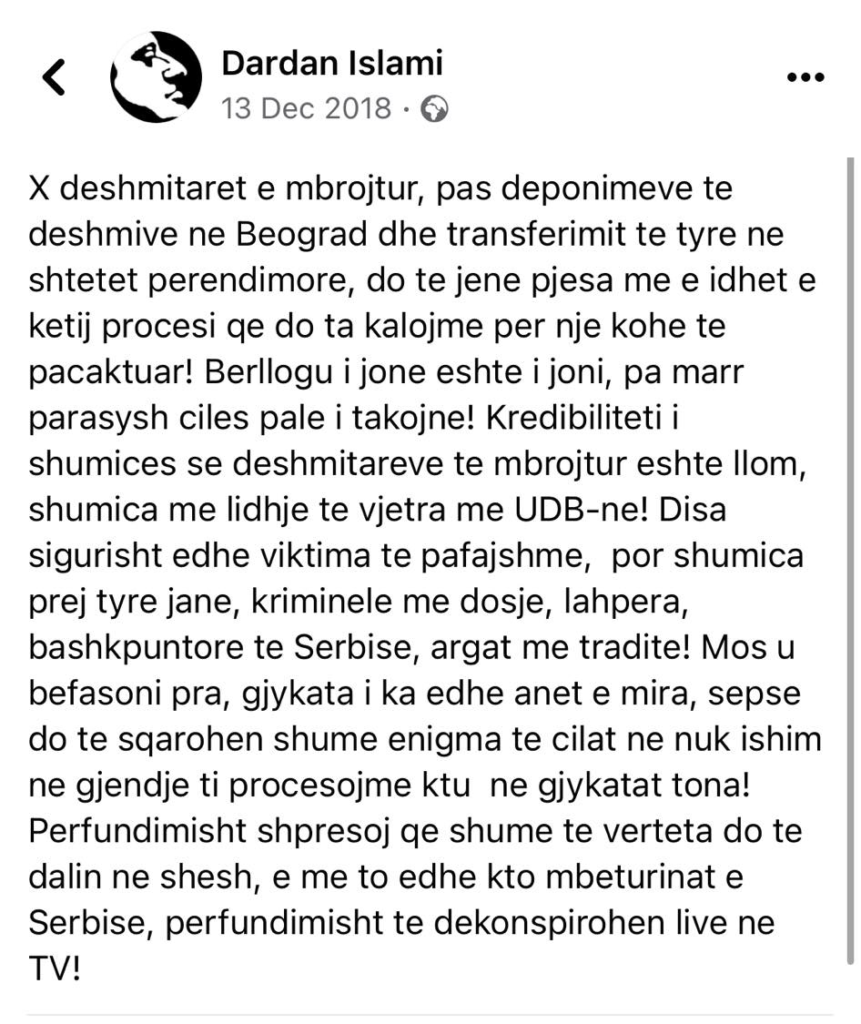Open Dardan Islami's profile by name

(x=331, y=64)
